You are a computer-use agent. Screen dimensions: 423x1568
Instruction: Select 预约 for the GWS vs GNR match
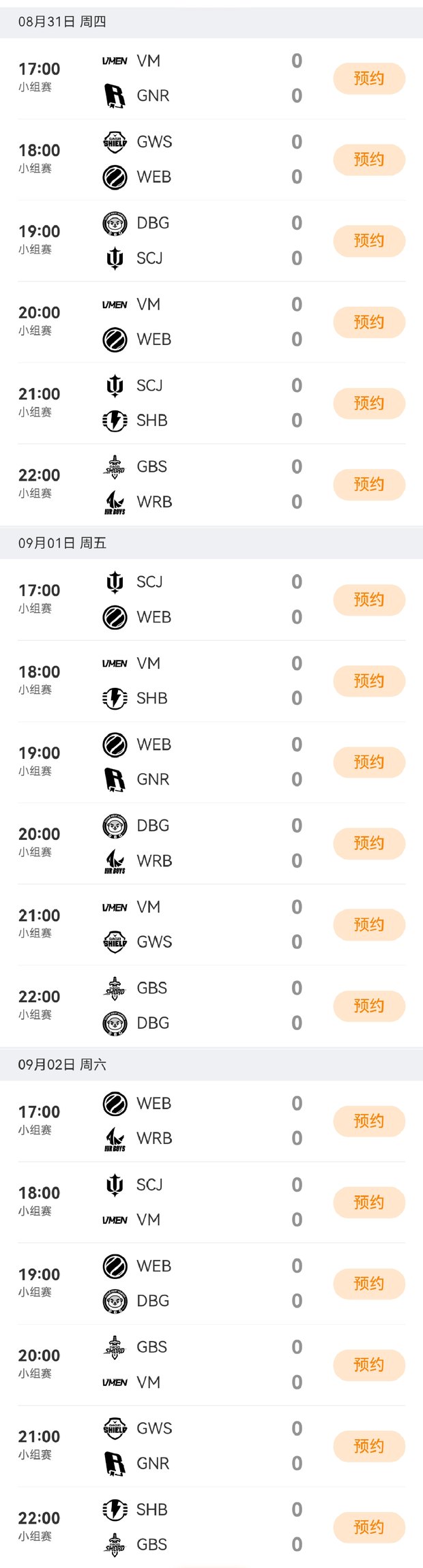click(x=369, y=1446)
